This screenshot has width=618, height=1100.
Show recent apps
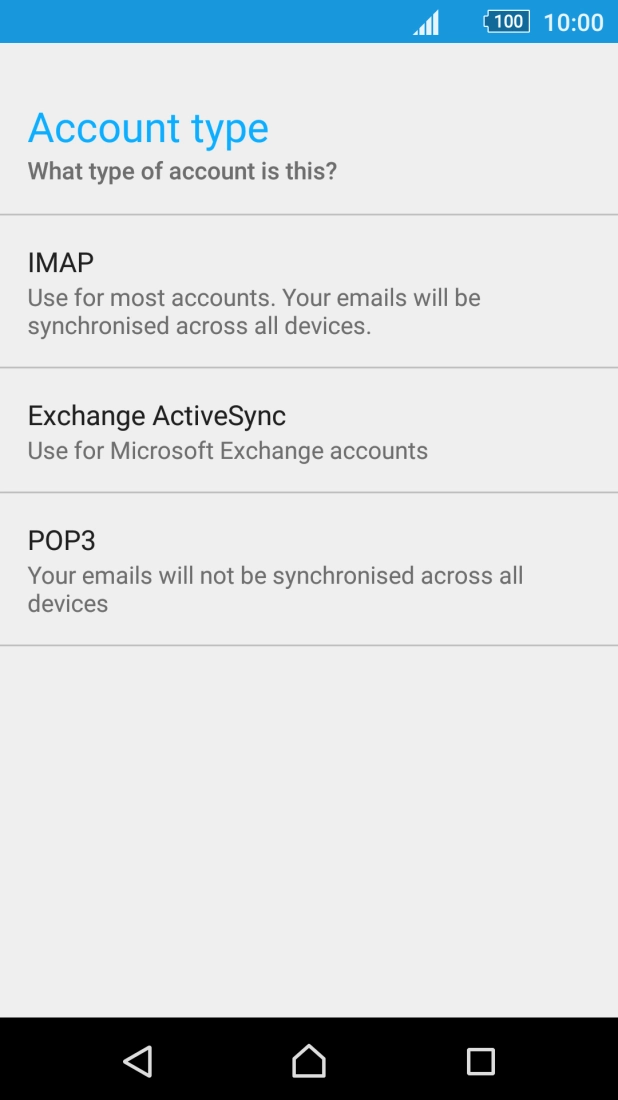tap(481, 1061)
